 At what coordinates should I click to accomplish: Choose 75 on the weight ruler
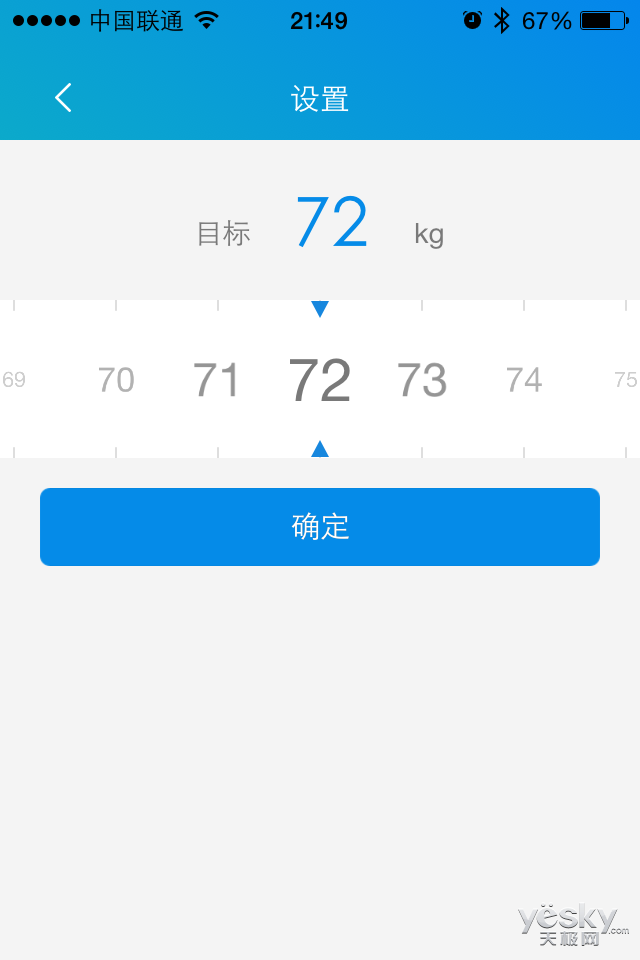626,380
